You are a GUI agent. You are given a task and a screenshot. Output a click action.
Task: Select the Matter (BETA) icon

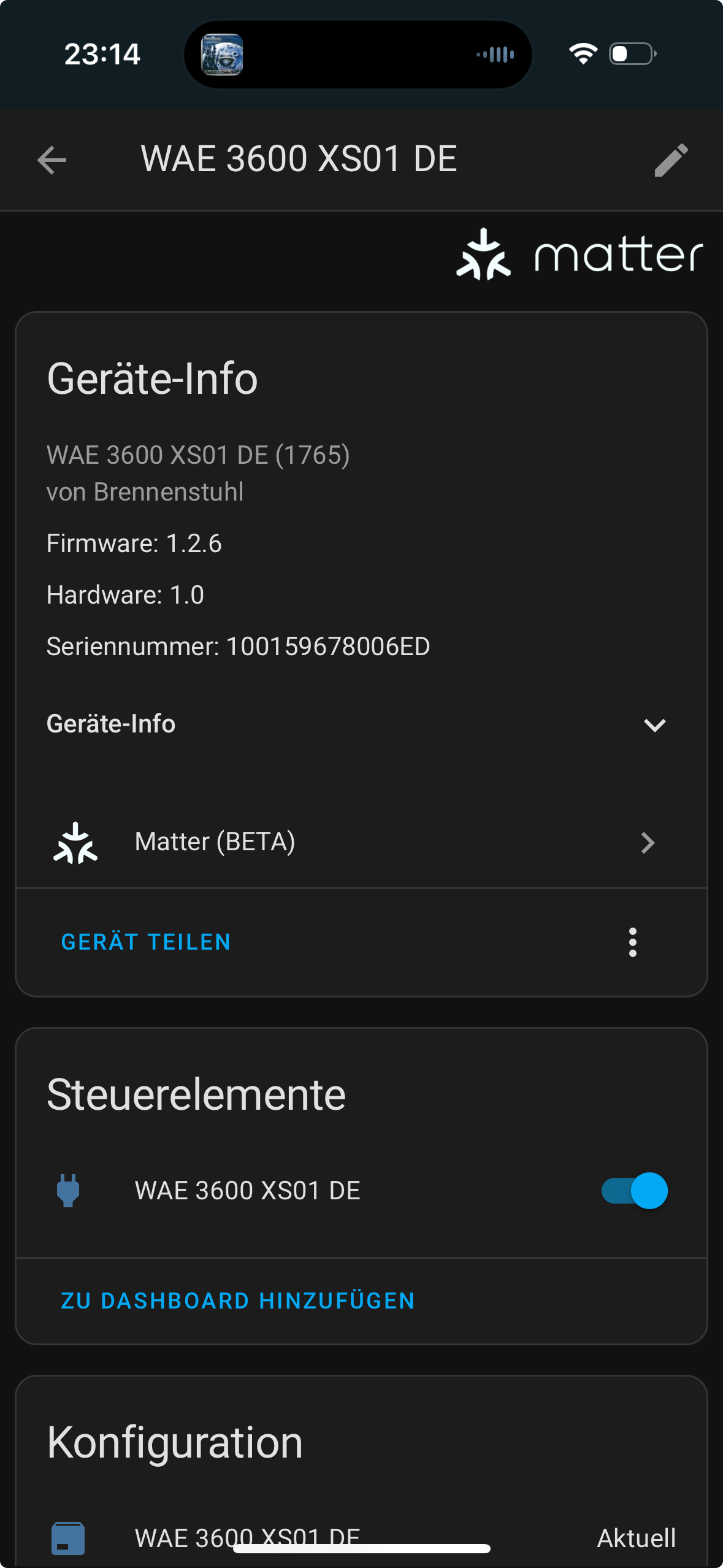pyautogui.click(x=76, y=842)
